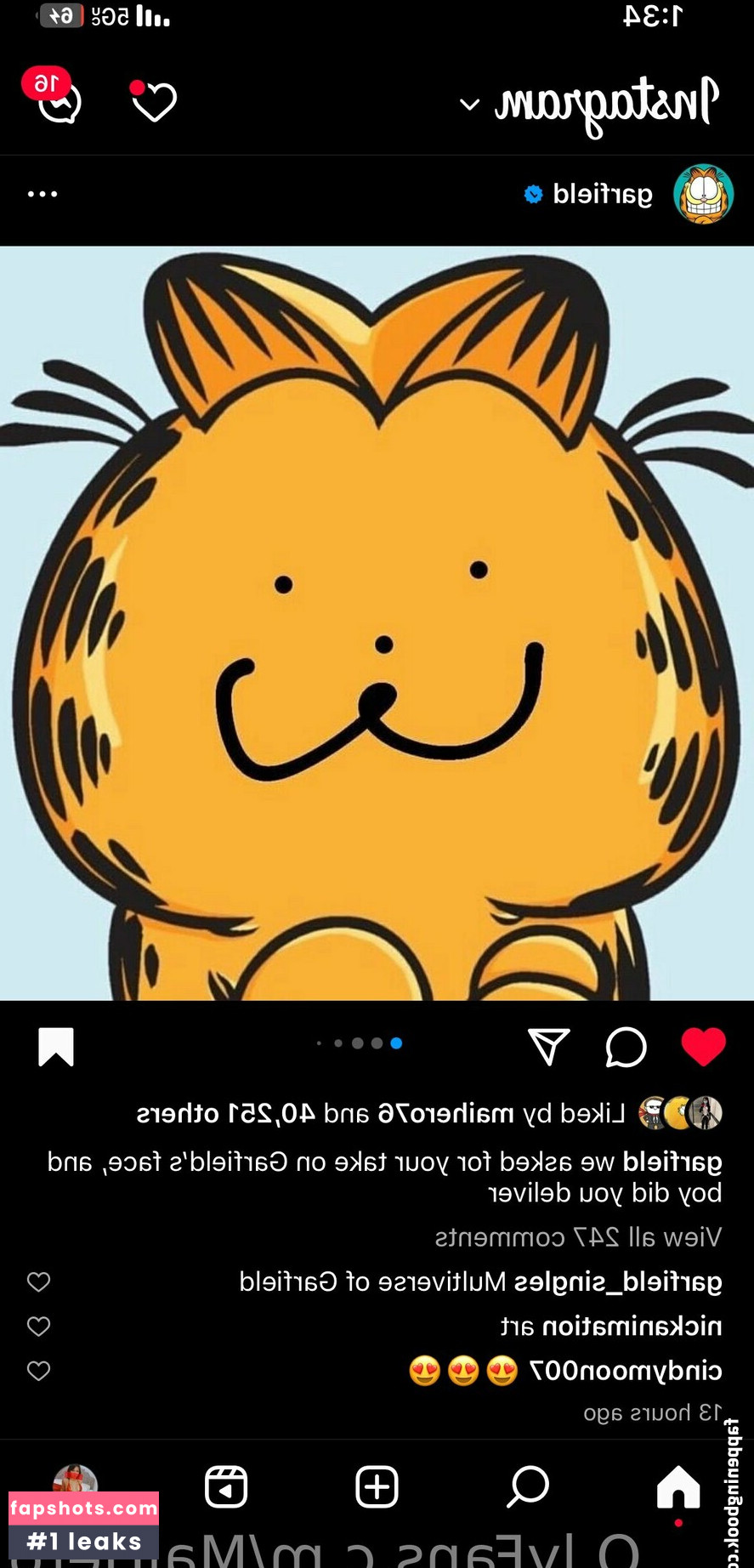View all 247 comments
This screenshot has width=754, height=1568.
[x=578, y=1237]
